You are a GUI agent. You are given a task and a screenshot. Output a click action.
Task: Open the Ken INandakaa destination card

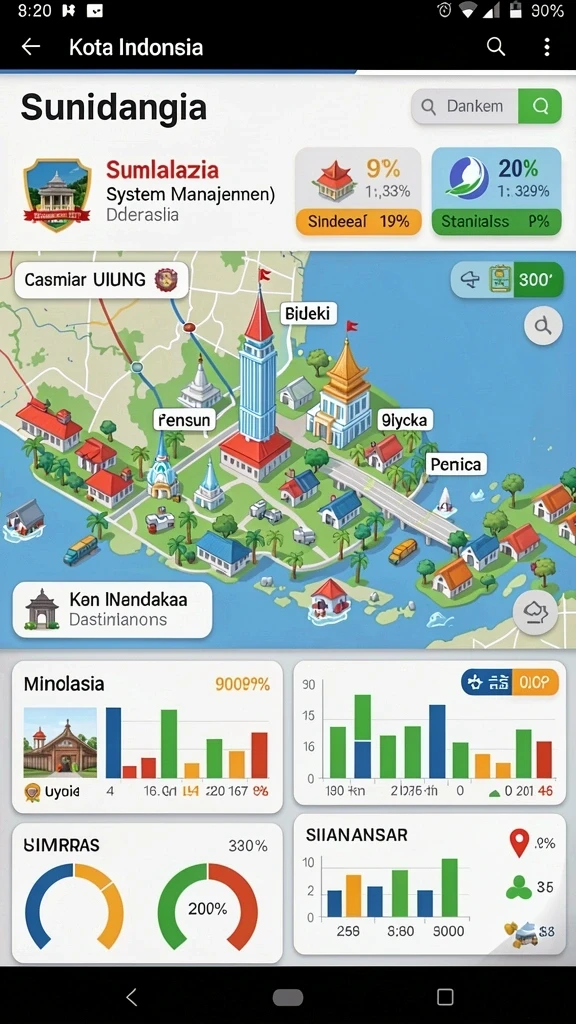tap(112, 609)
